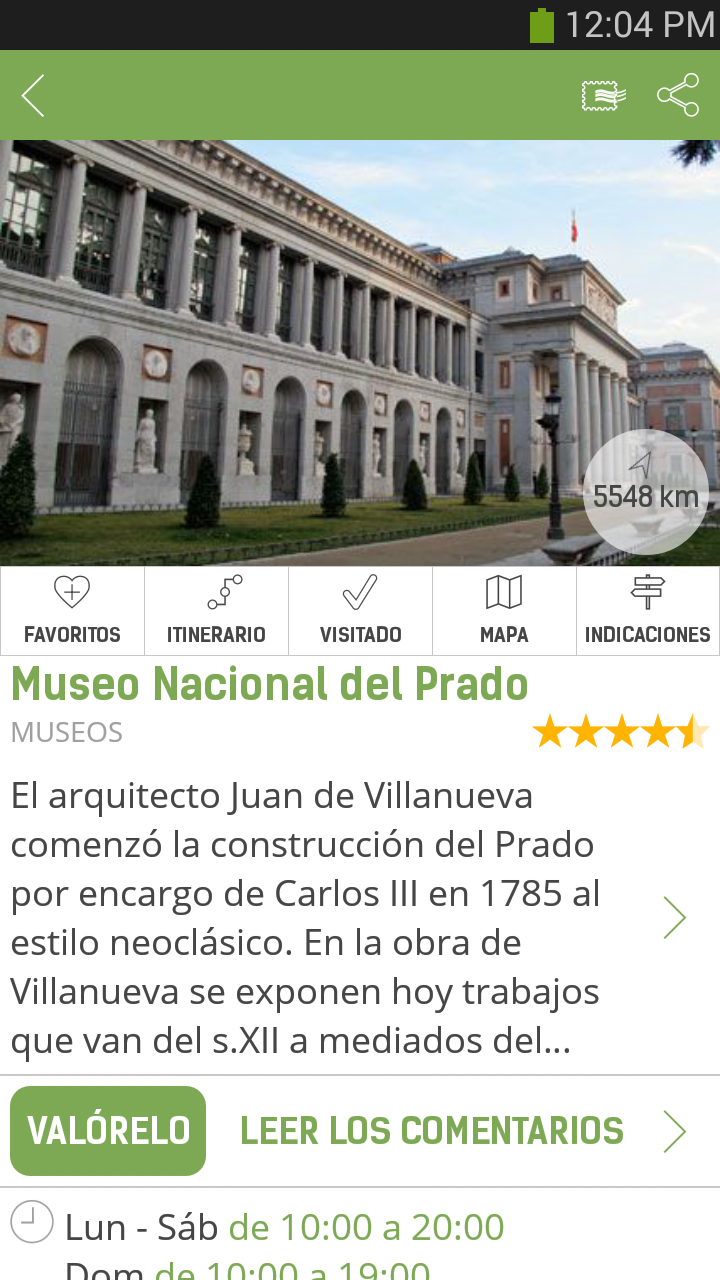The image size is (720, 1280).
Task: Add this place to Itinerario
Action: pyautogui.click(x=216, y=611)
